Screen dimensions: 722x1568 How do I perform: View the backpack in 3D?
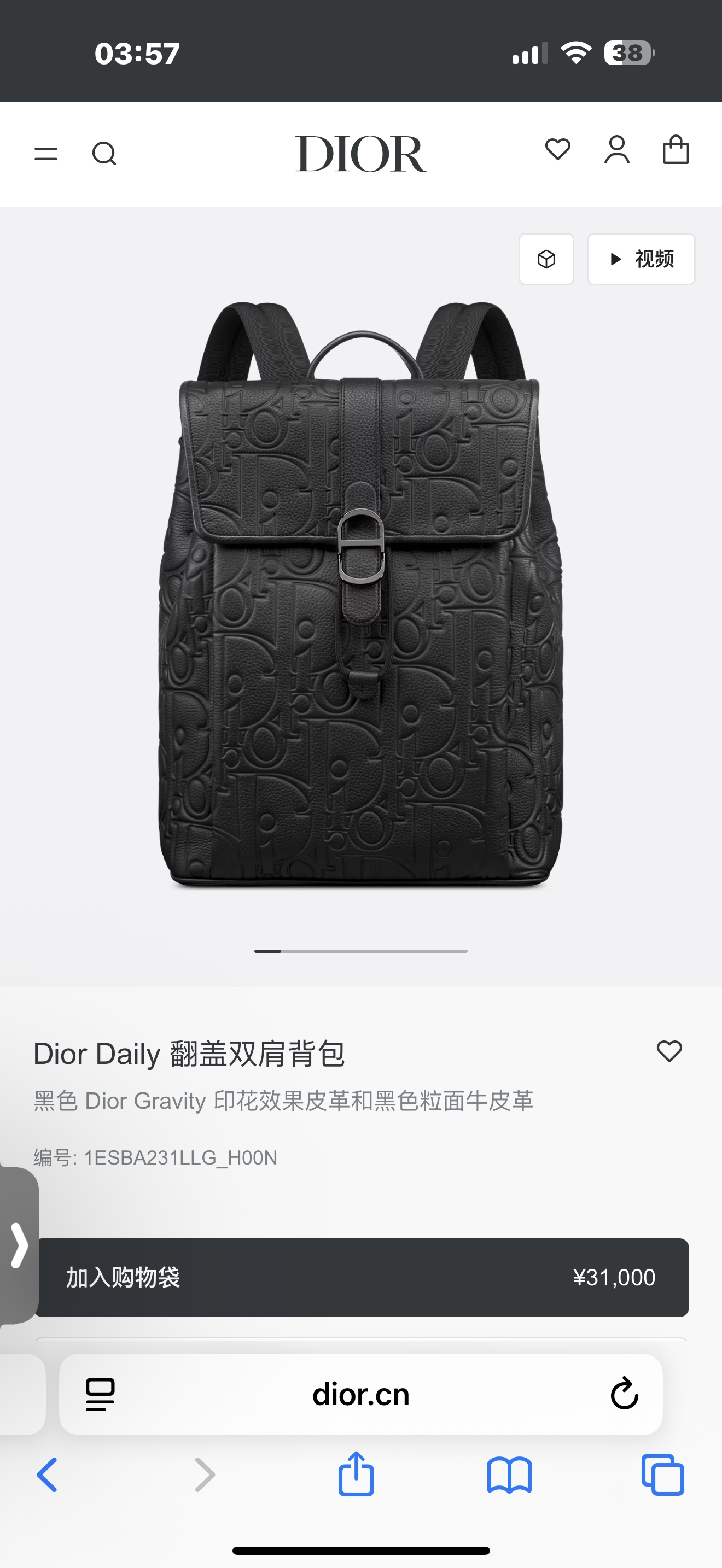pyautogui.click(x=546, y=259)
